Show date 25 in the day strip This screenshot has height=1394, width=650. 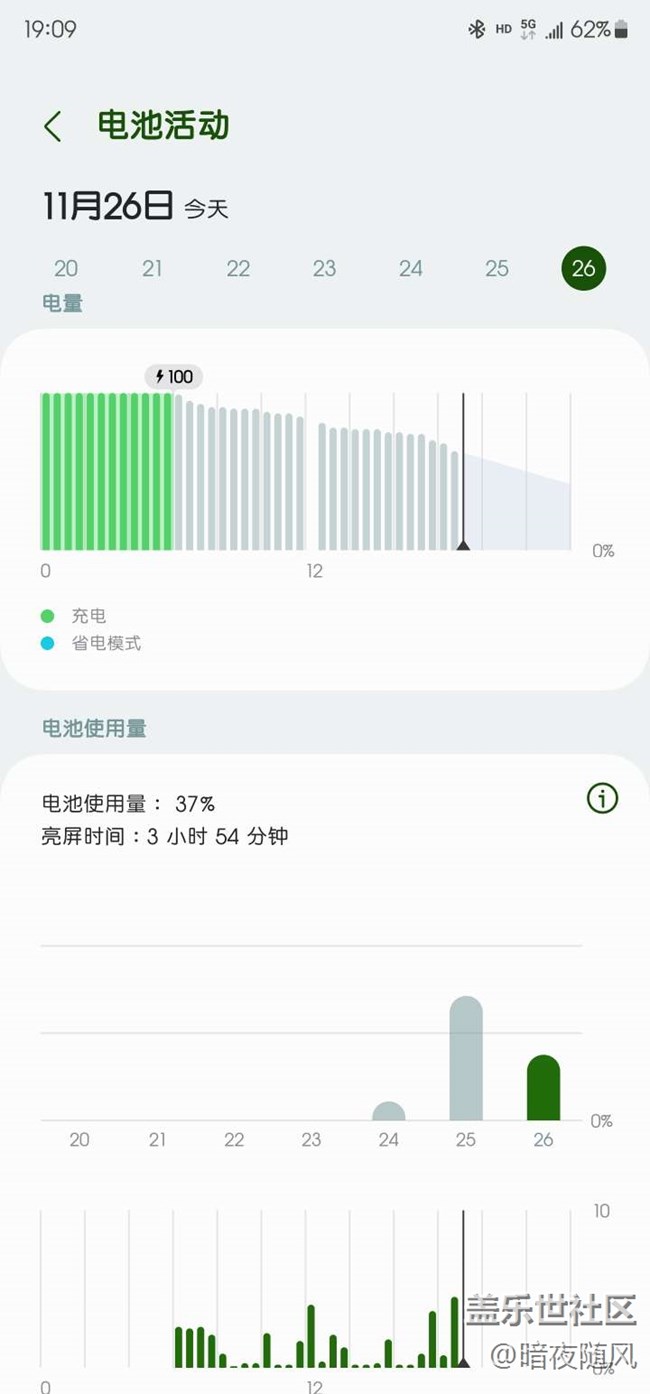click(497, 268)
